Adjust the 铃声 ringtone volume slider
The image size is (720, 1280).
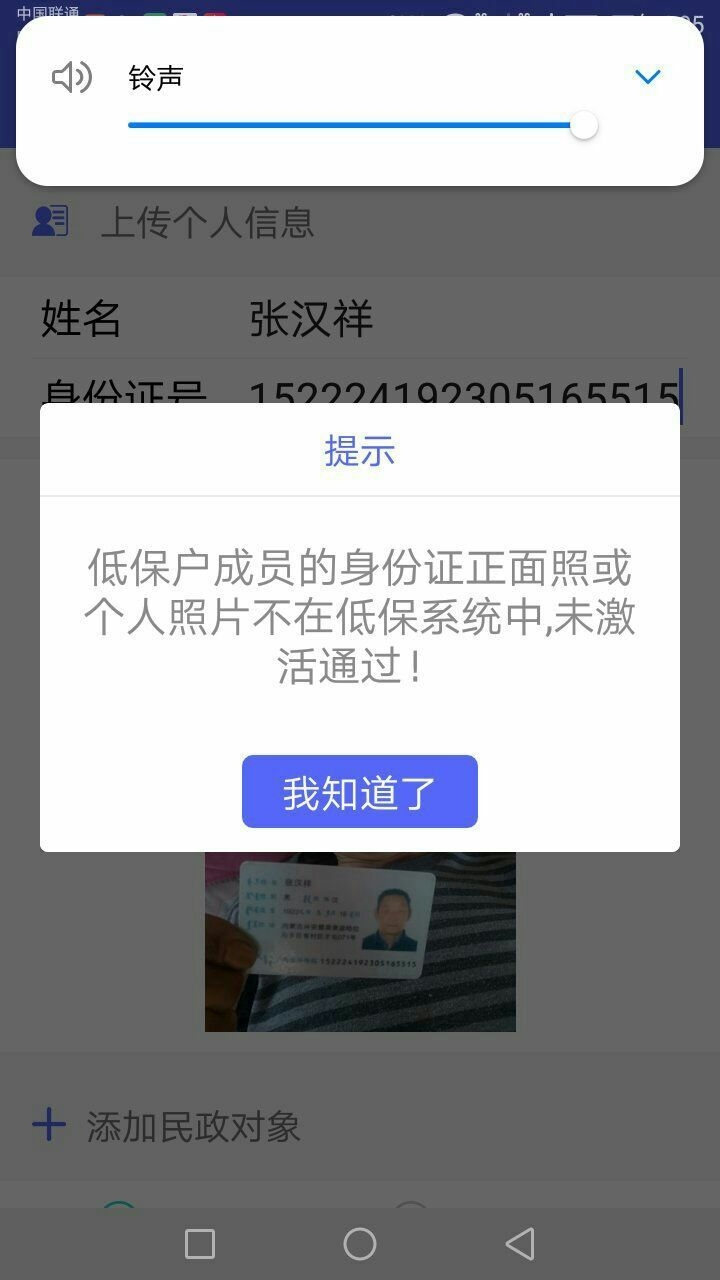583,126
